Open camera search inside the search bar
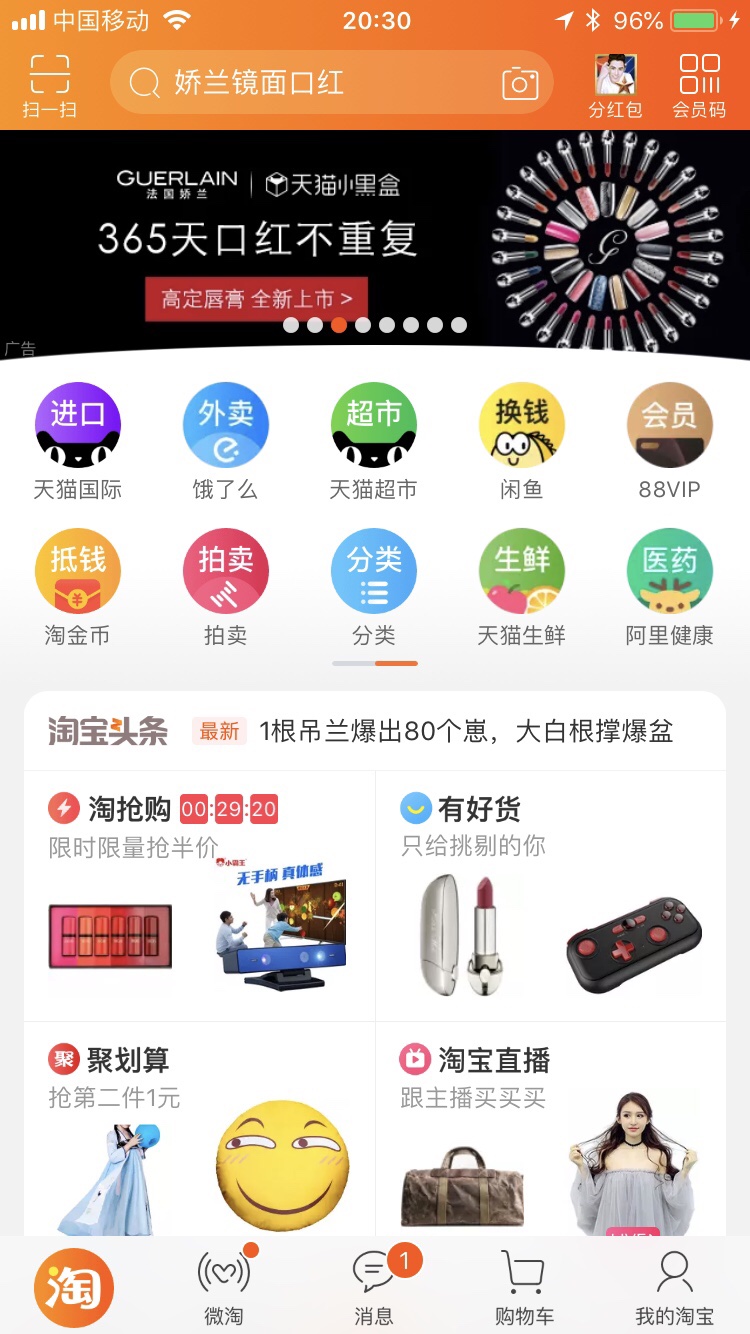Image resolution: width=750 pixels, height=1334 pixels. pos(522,84)
